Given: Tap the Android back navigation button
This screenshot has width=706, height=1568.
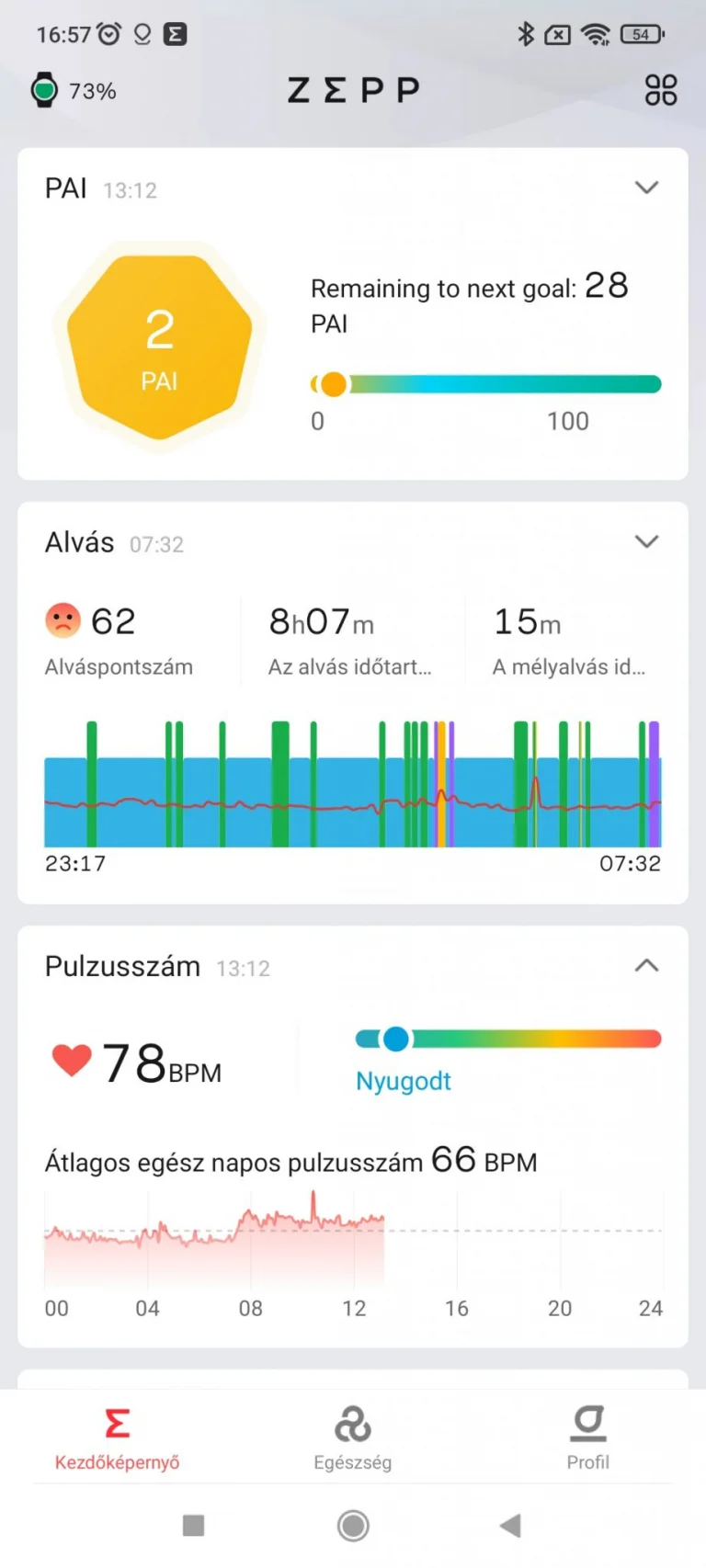Looking at the screenshot, I should (x=511, y=1525).
